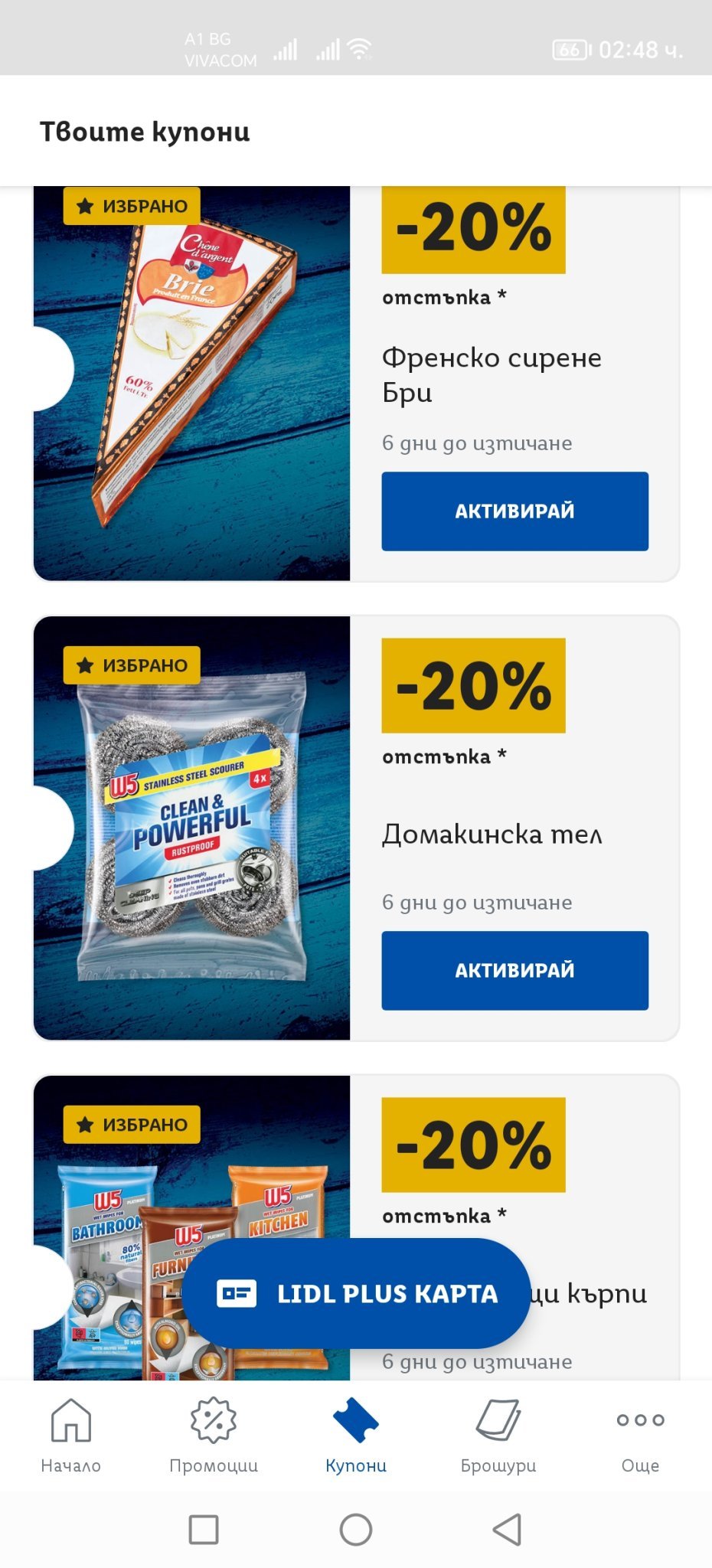Switch to the Промоции tab

pyautogui.click(x=213, y=1436)
